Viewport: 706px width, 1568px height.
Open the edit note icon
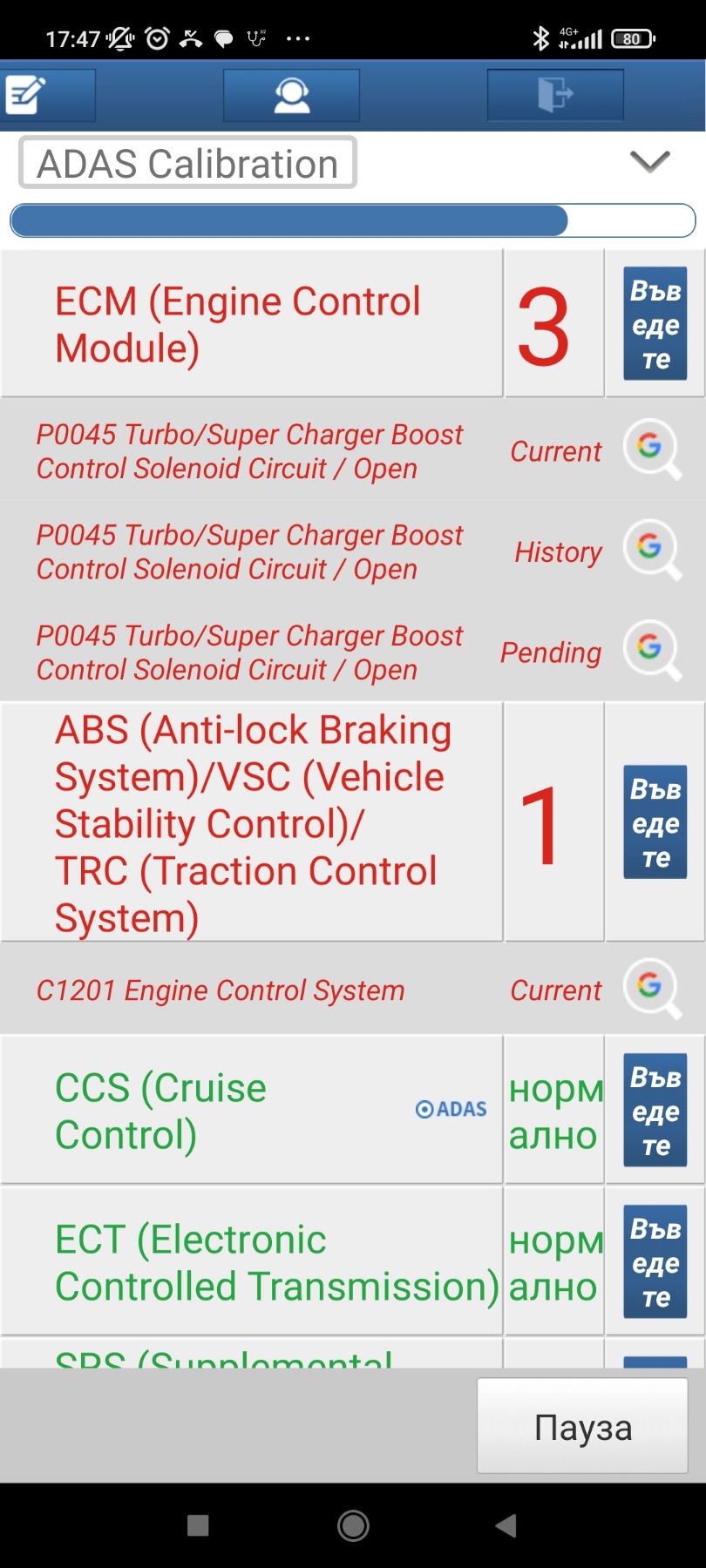click(x=26, y=95)
